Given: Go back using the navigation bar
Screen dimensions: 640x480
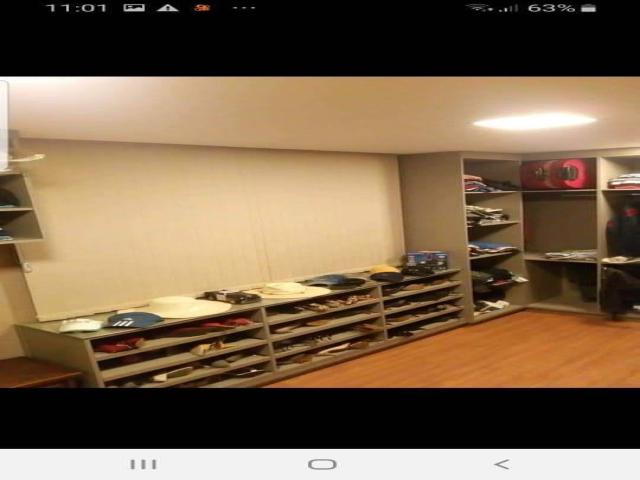Looking at the screenshot, I should click(502, 464).
